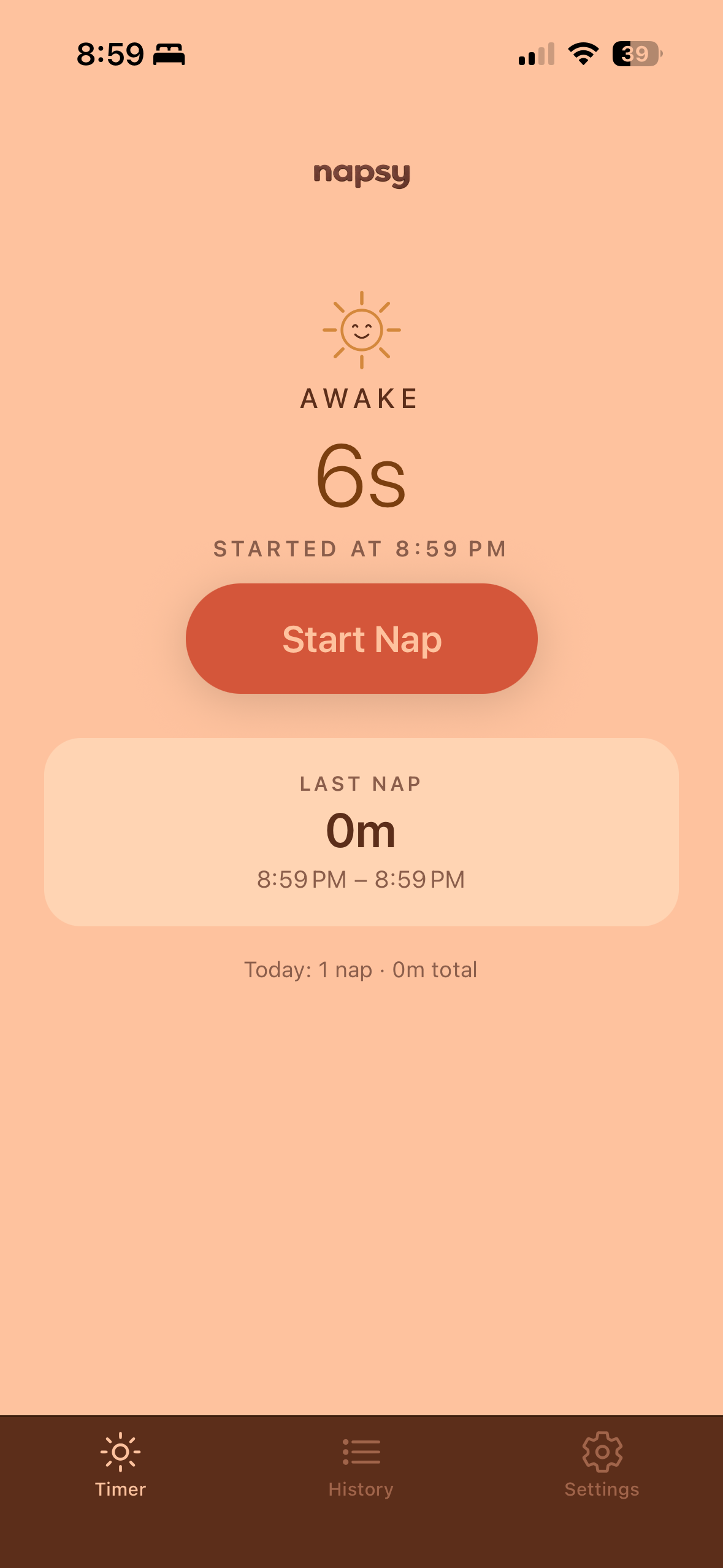This screenshot has width=723, height=1568.
Task: Click the AWAKE status label
Action: tap(361, 398)
